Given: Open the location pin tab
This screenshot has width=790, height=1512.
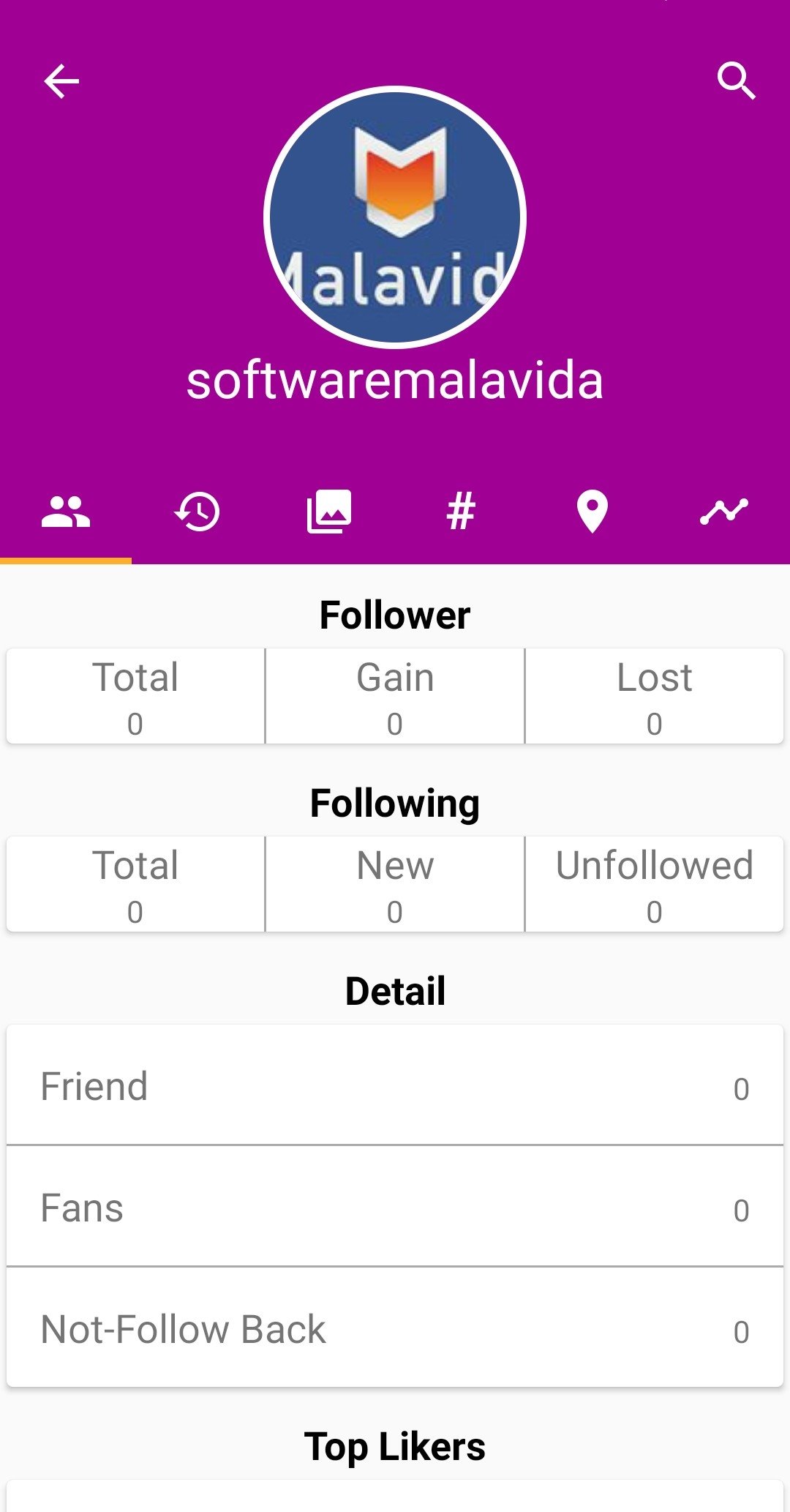Looking at the screenshot, I should 592,512.
